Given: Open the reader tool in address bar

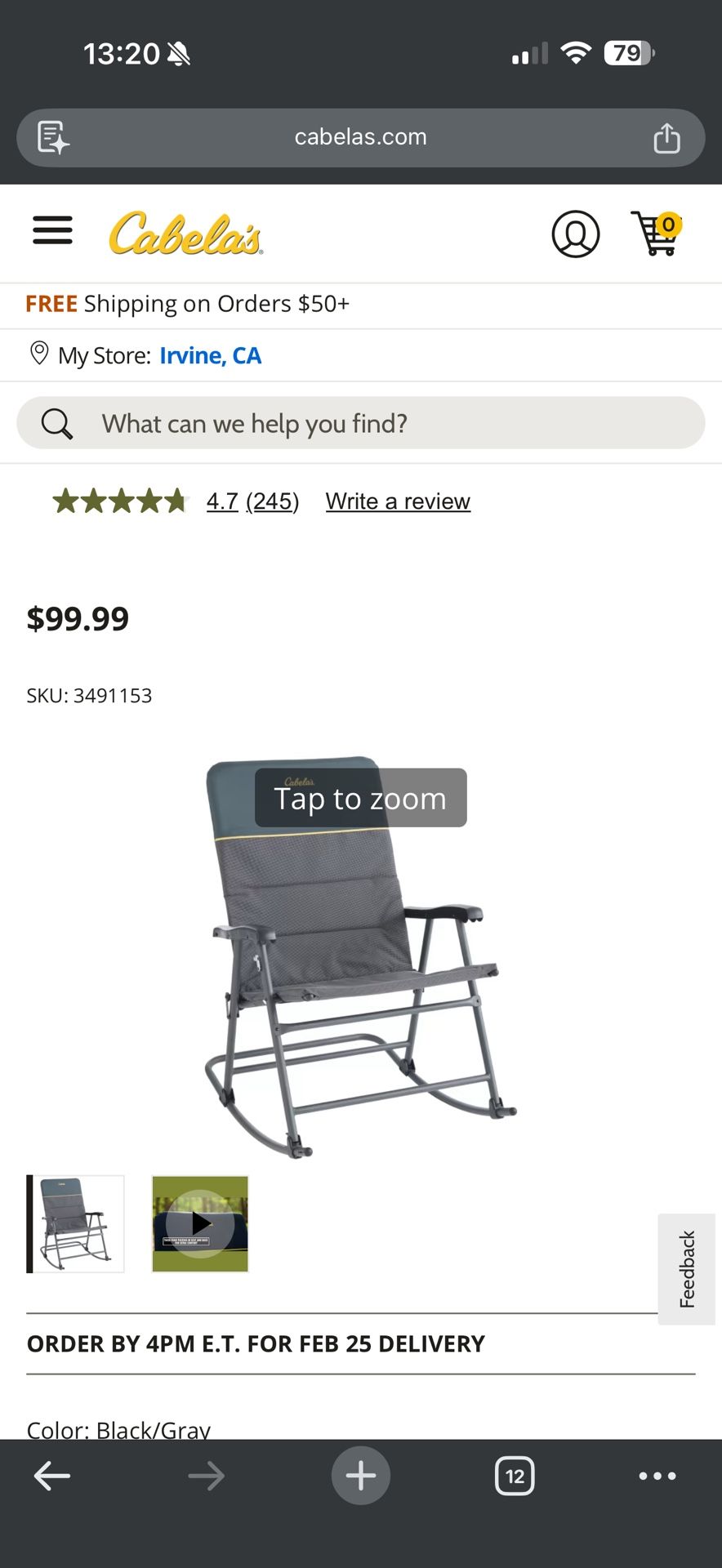Looking at the screenshot, I should click(53, 137).
